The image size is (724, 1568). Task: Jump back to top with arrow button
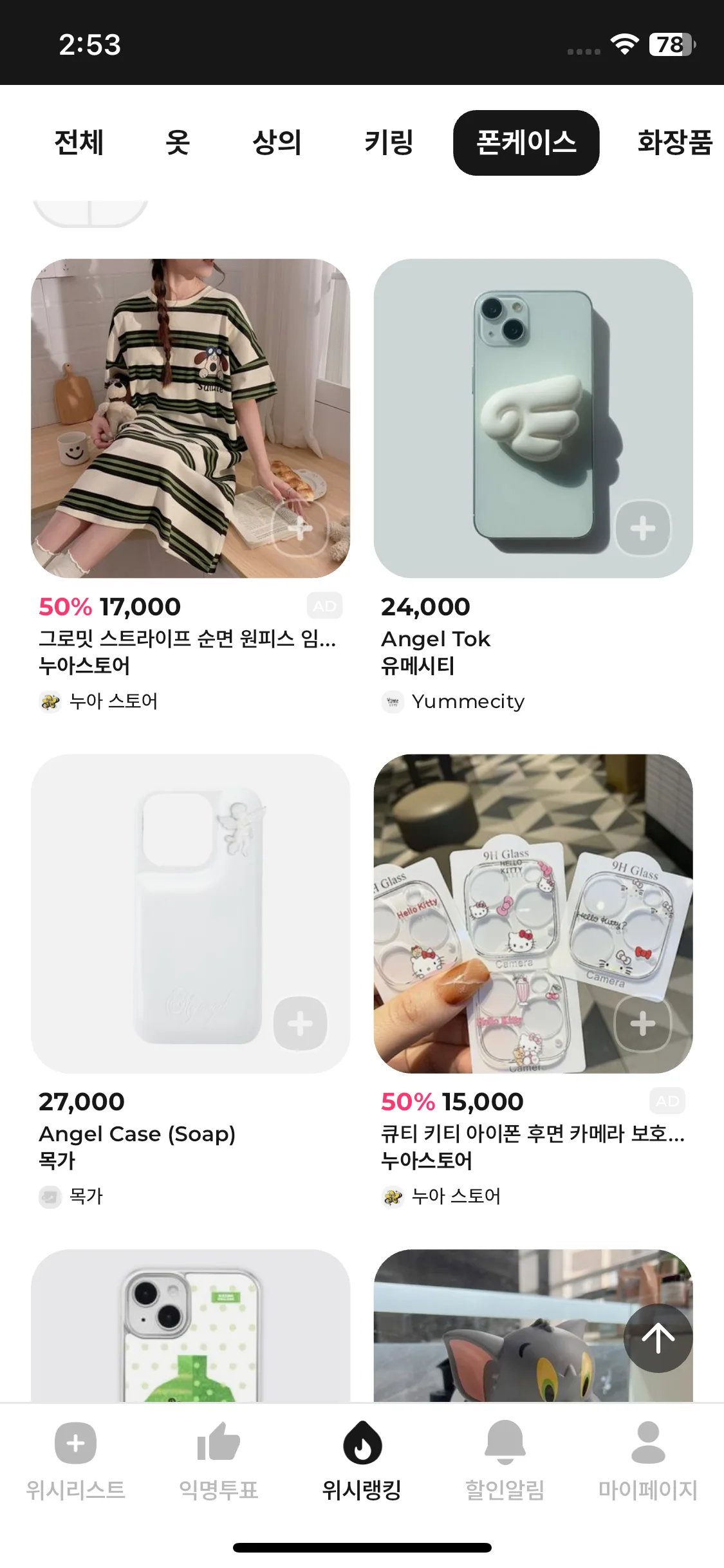coord(658,1338)
